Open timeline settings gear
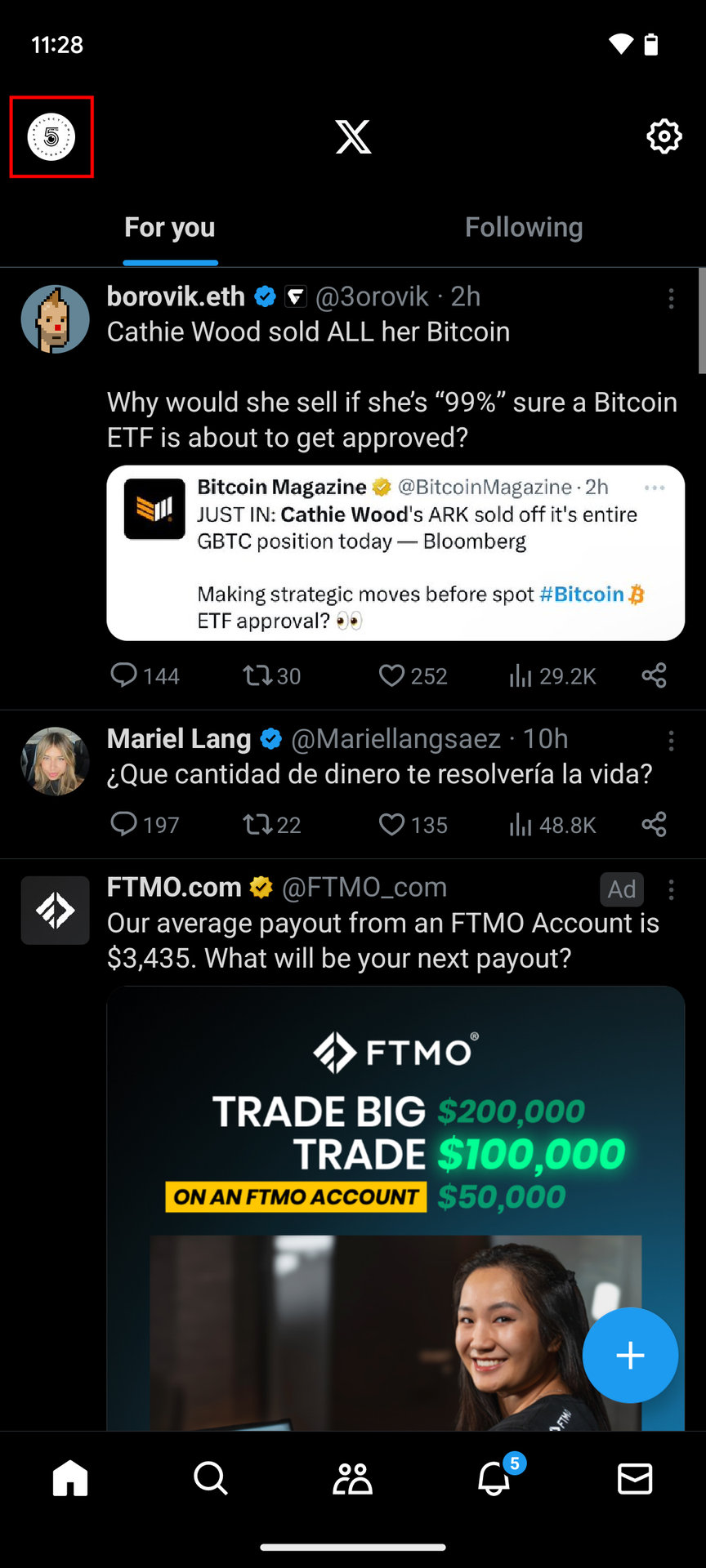 pyautogui.click(x=664, y=136)
